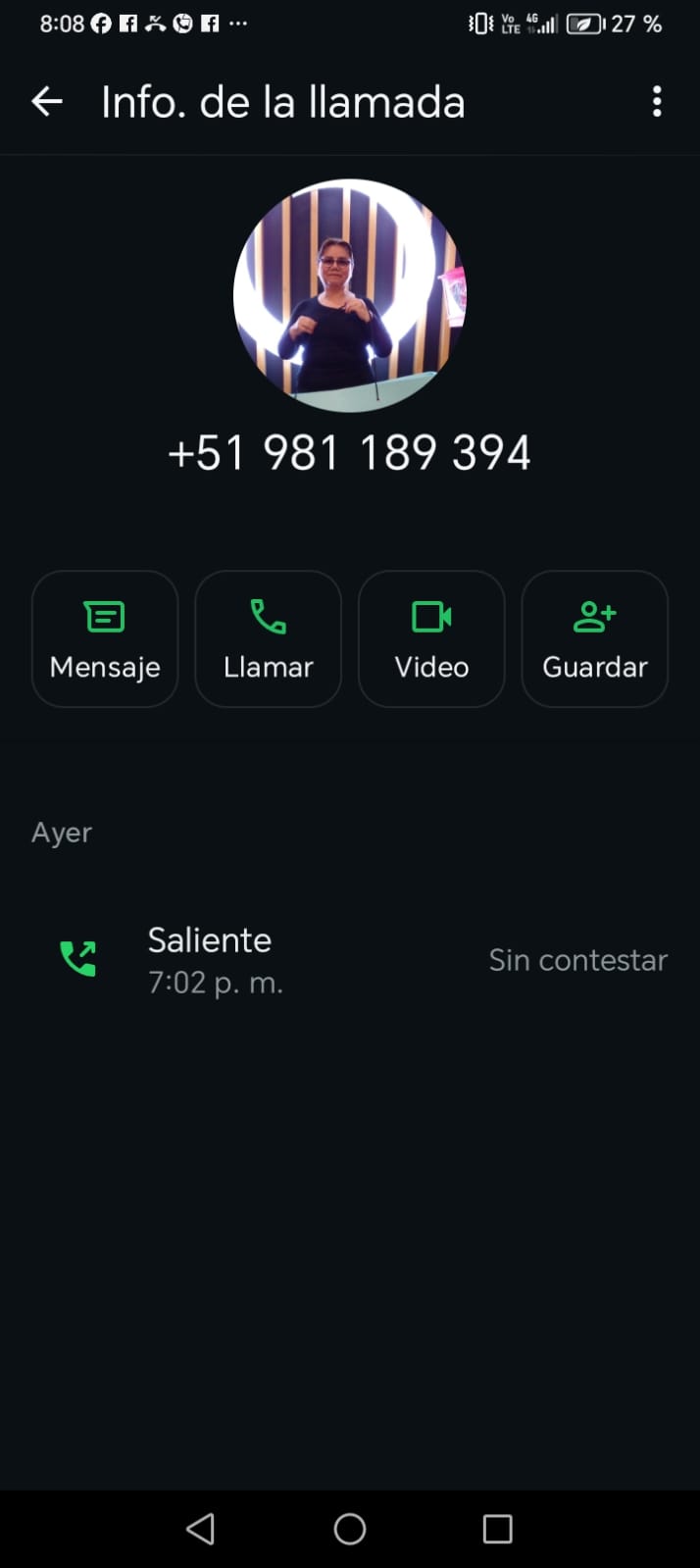Tap the system home button
Image resolution: width=700 pixels, height=1568 pixels.
(x=350, y=1528)
